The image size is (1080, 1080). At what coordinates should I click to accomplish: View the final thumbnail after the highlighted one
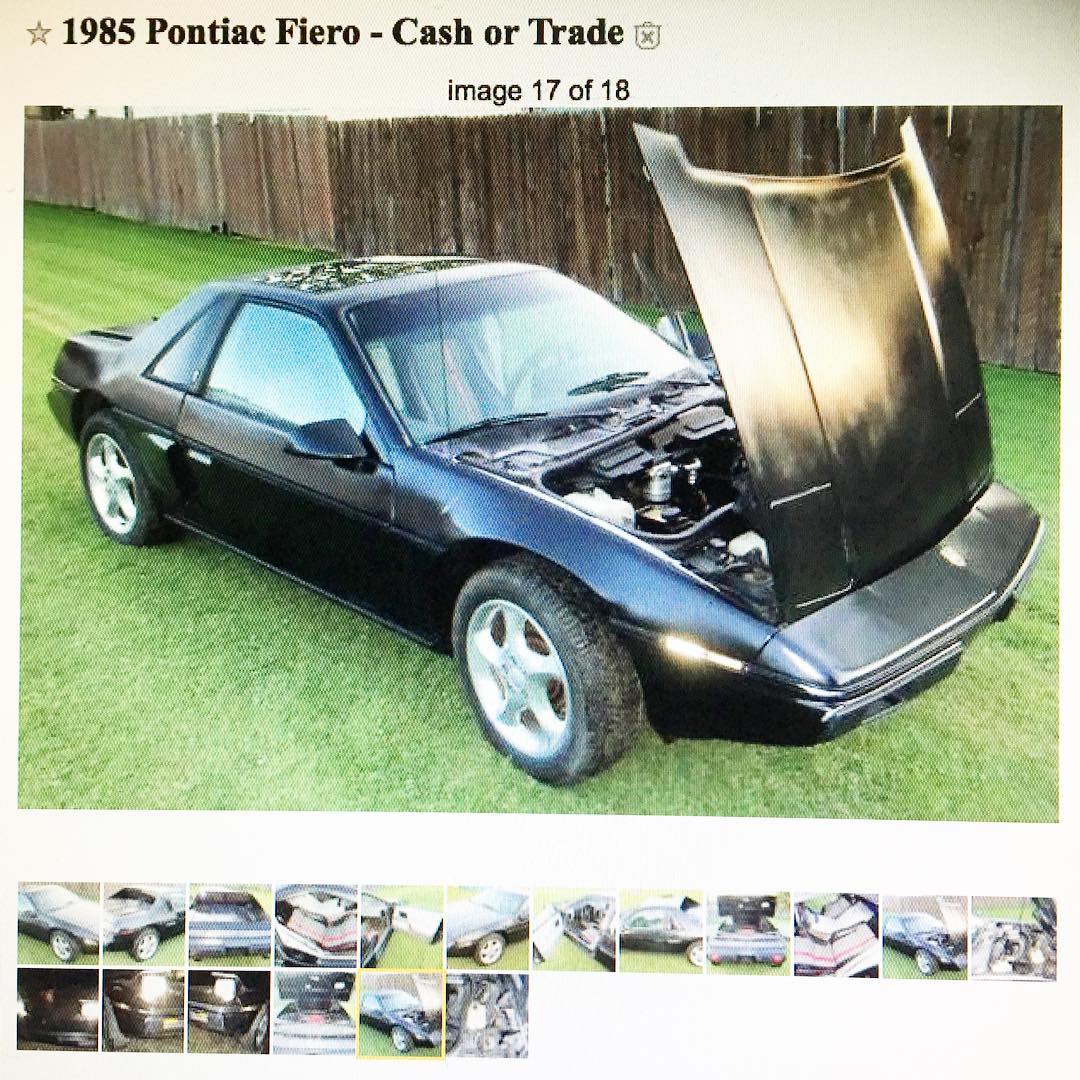point(487,1012)
